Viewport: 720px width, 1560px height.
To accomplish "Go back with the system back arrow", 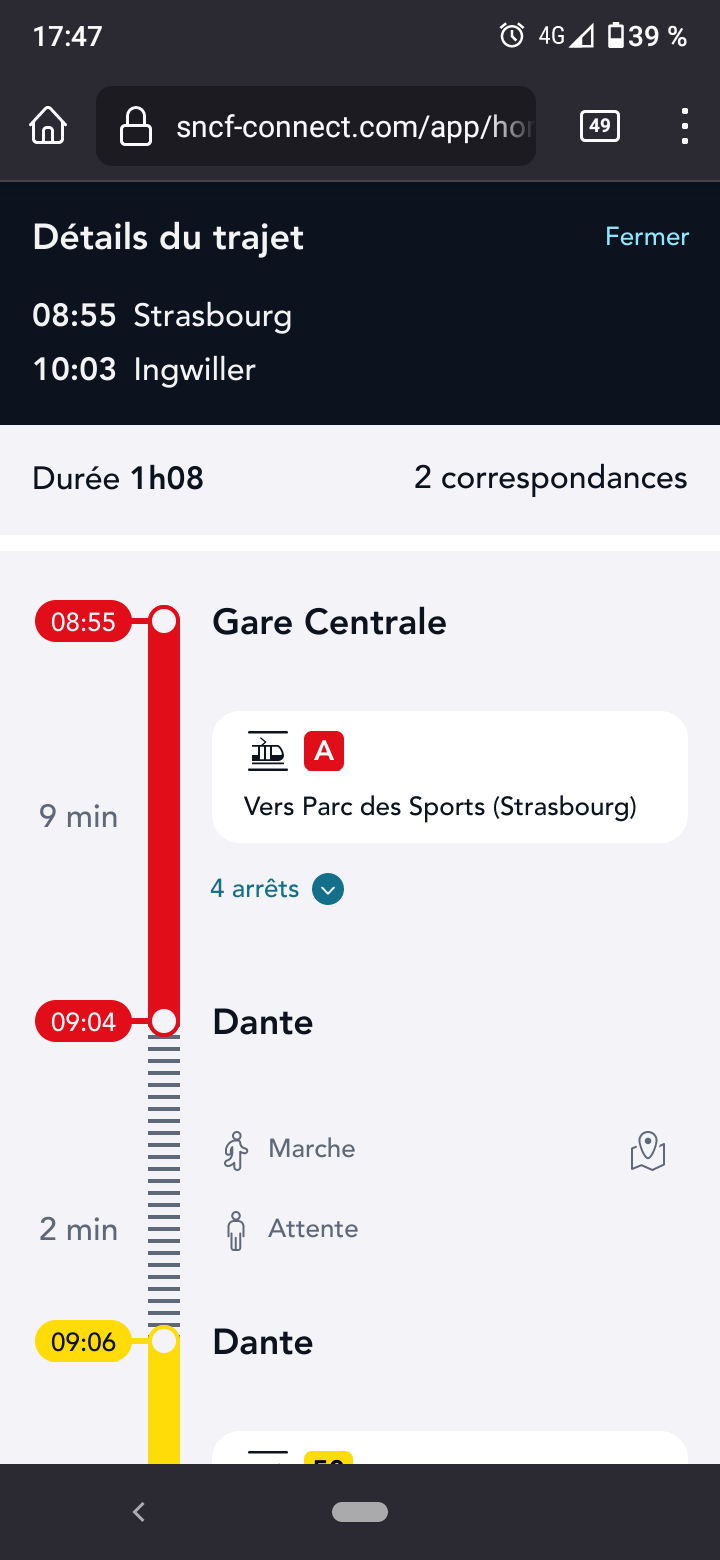I will point(139,1512).
